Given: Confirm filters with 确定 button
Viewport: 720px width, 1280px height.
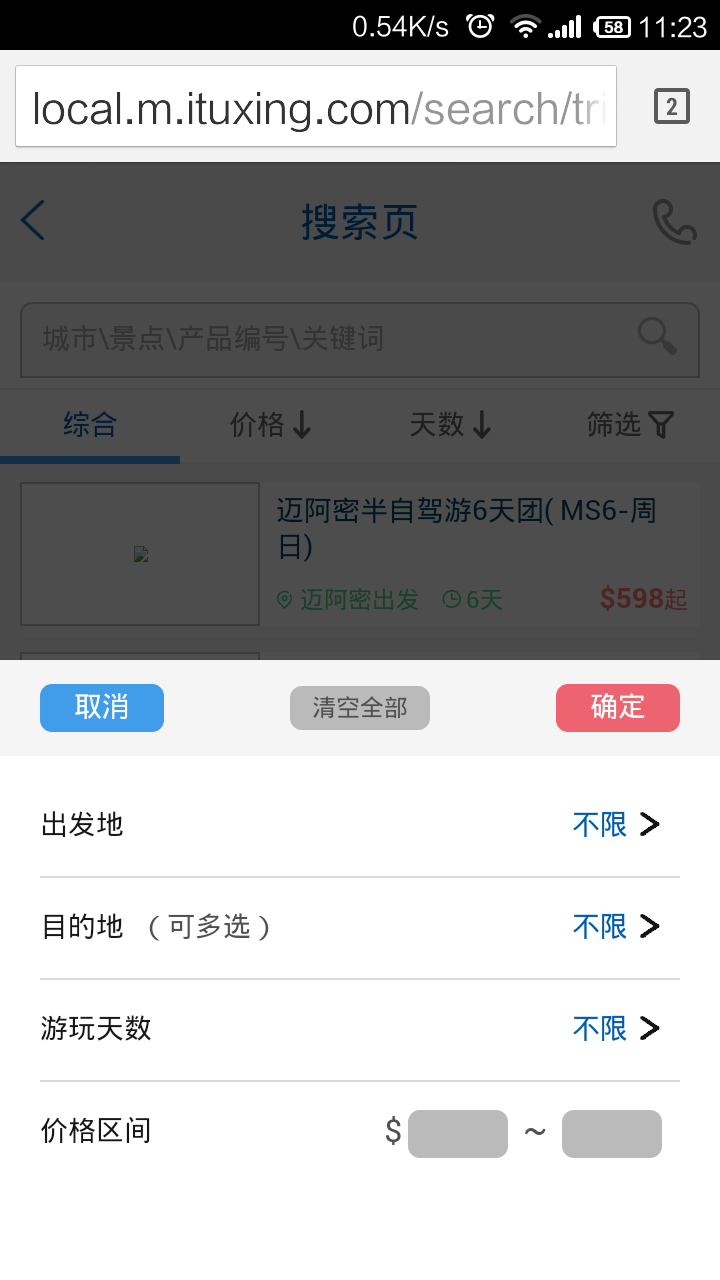Looking at the screenshot, I should point(617,708).
